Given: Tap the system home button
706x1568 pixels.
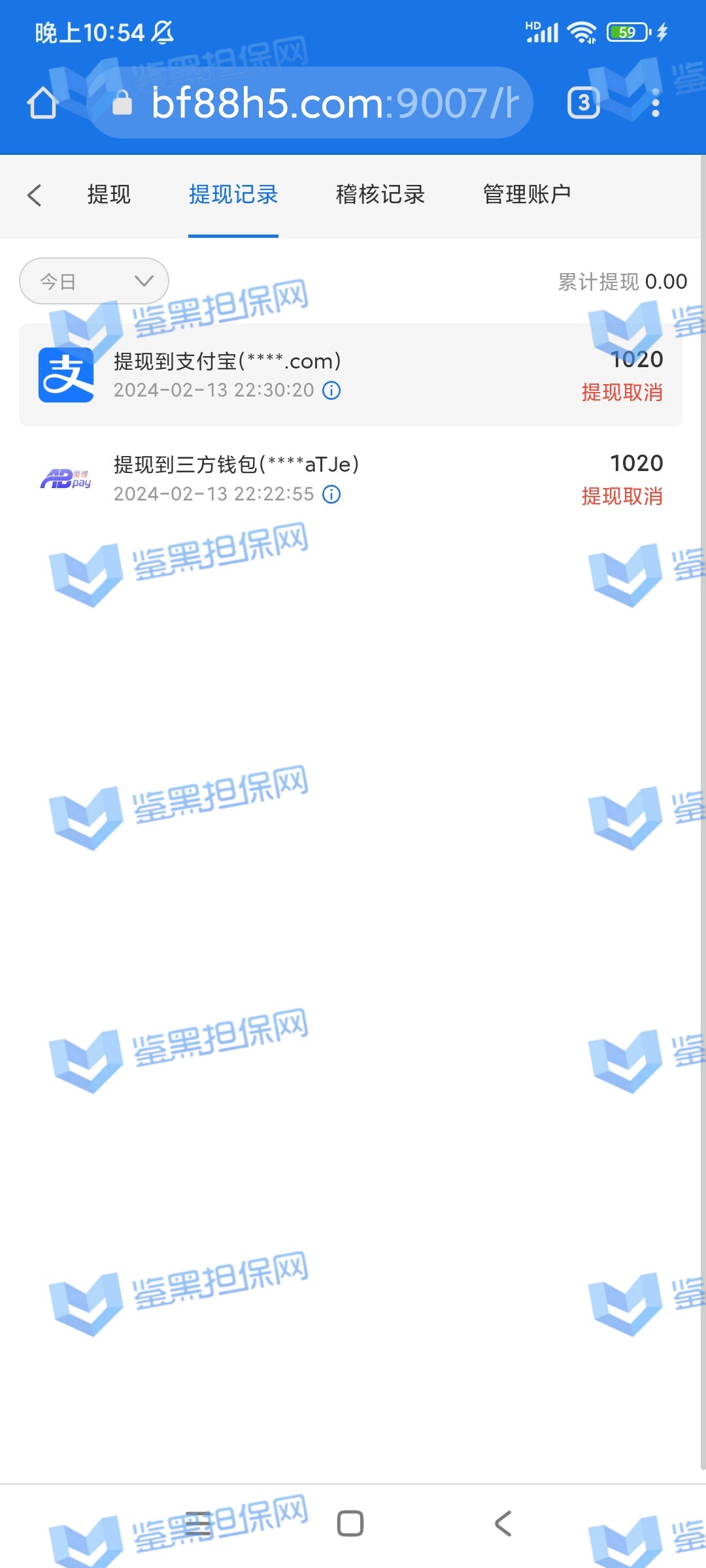Looking at the screenshot, I should [350, 1524].
